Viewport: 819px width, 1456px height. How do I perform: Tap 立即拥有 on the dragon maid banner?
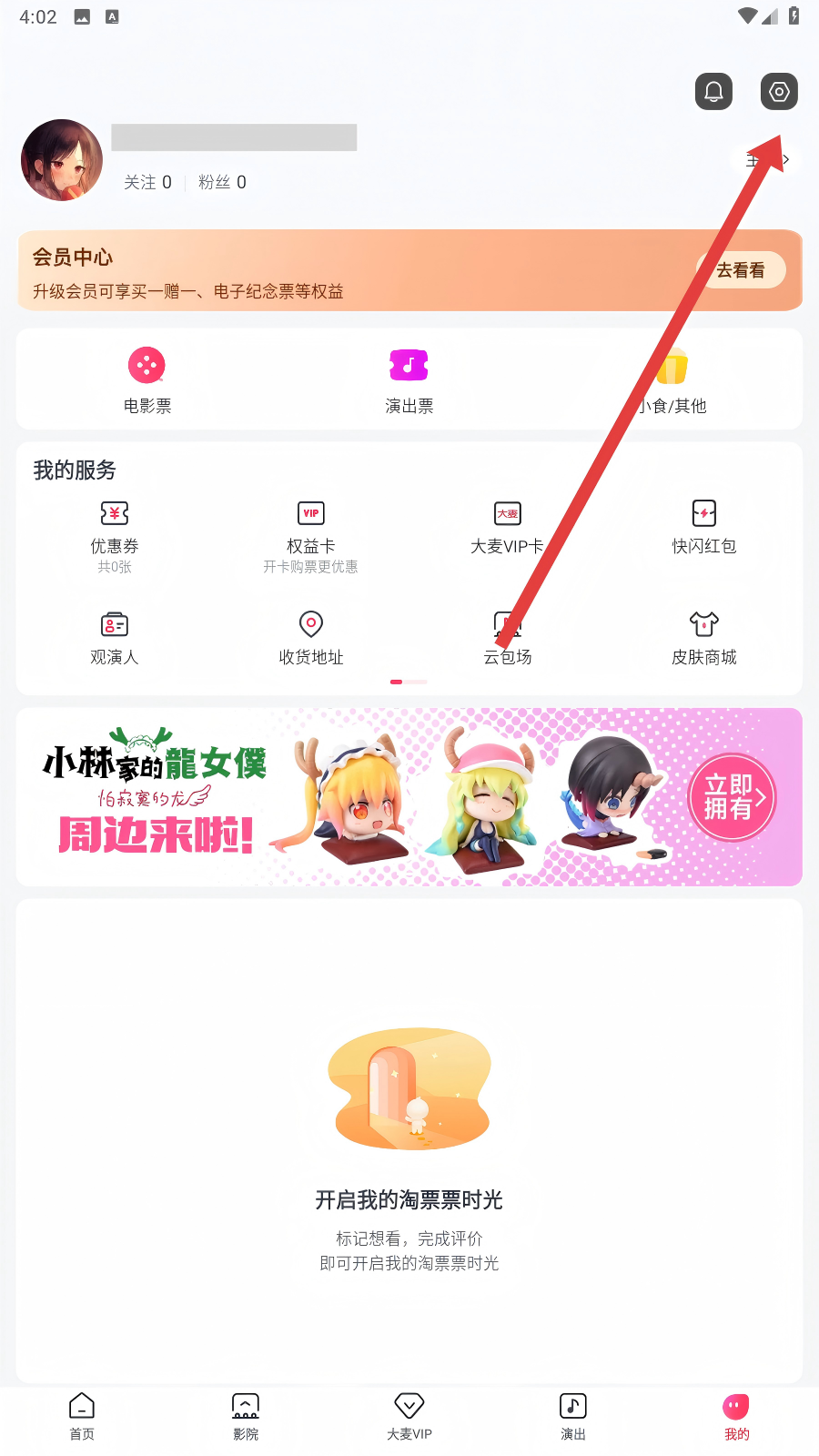(732, 797)
